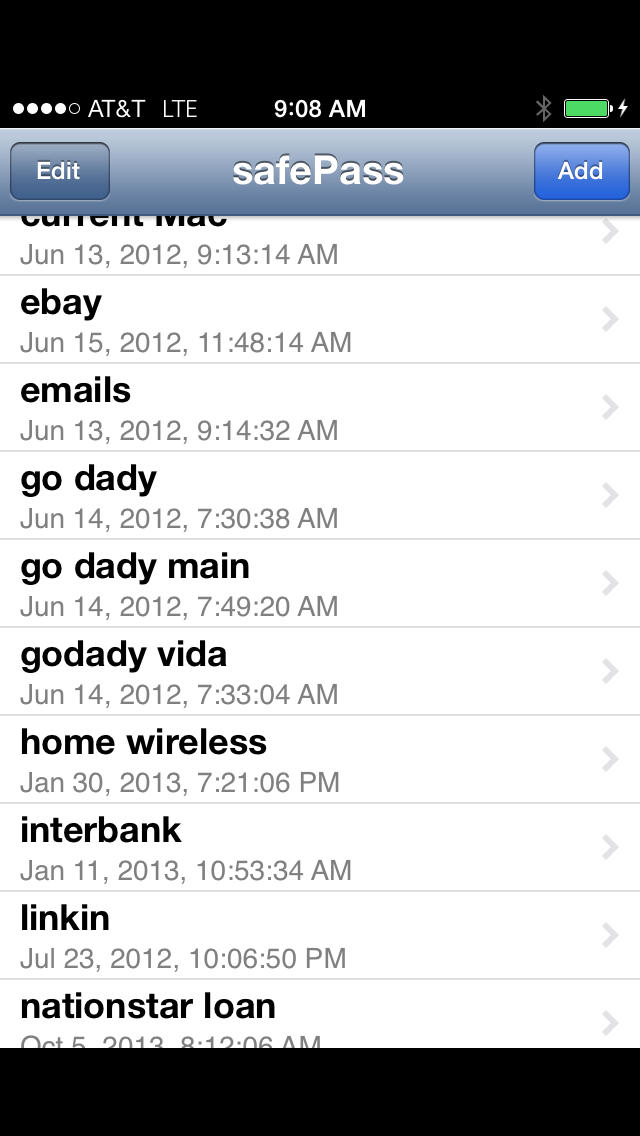Add a new password entry
This screenshot has width=640, height=1136.
[581, 171]
